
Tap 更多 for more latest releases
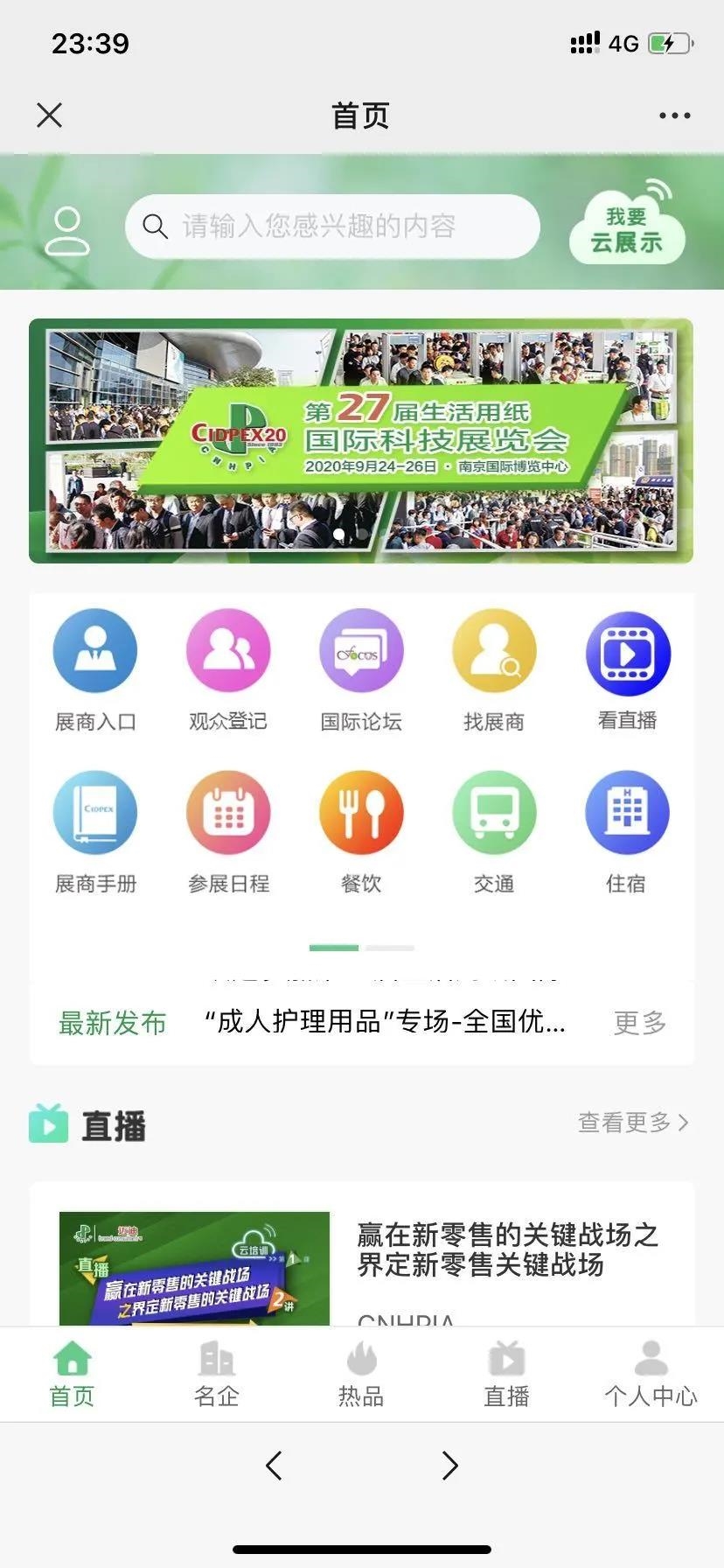click(640, 1022)
